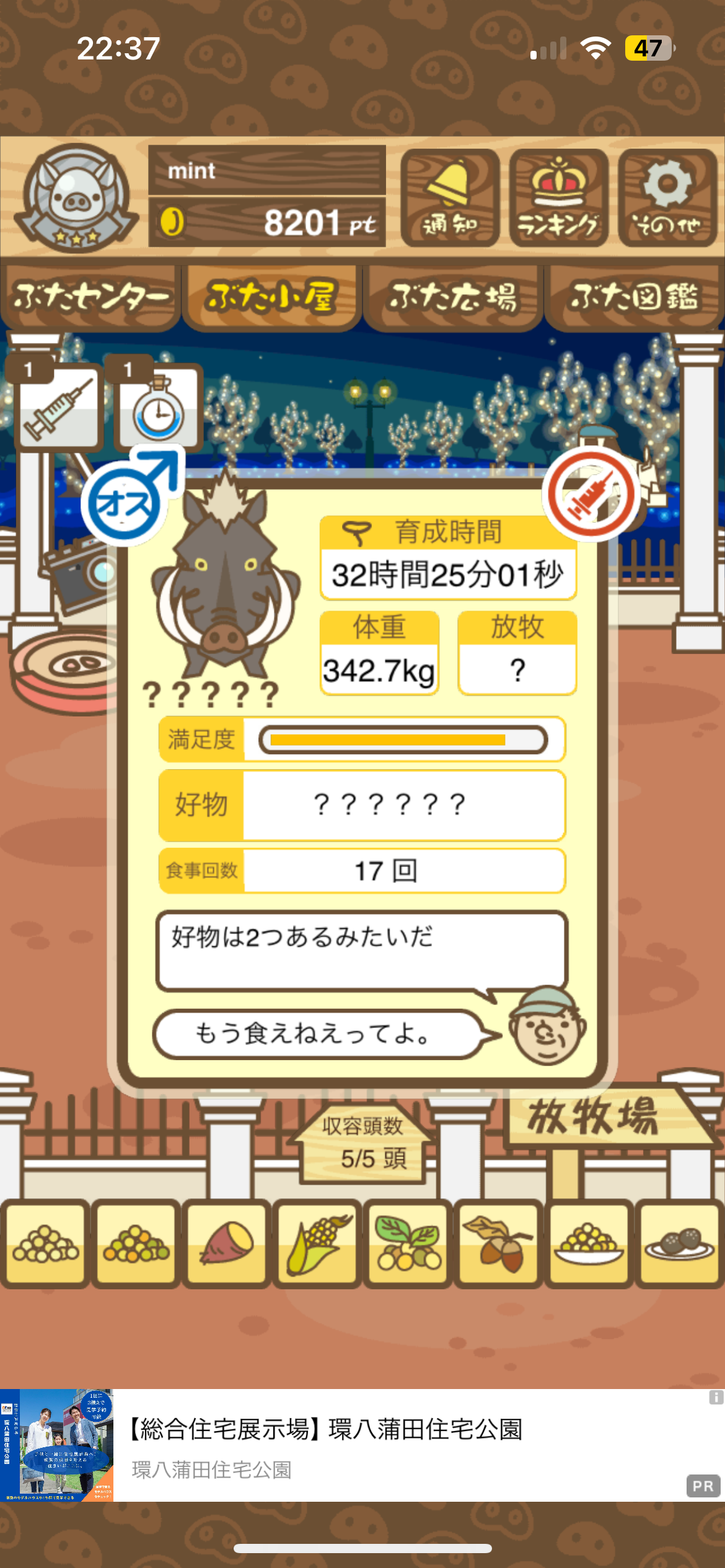Feed the leafy beans food
Screen dimensions: 725x1568
408,1242
